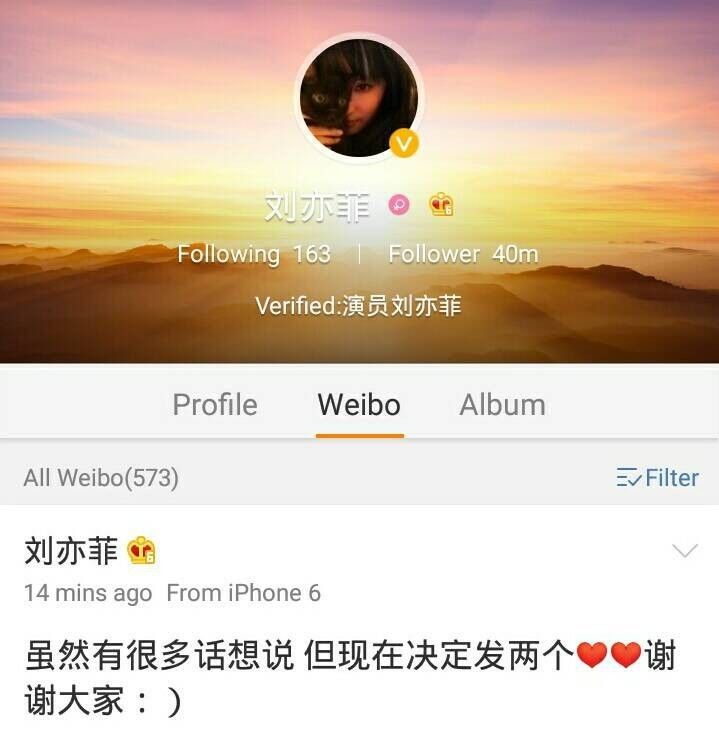Expand the post options chevron
The height and width of the screenshot is (737, 719).
[x=685, y=551]
